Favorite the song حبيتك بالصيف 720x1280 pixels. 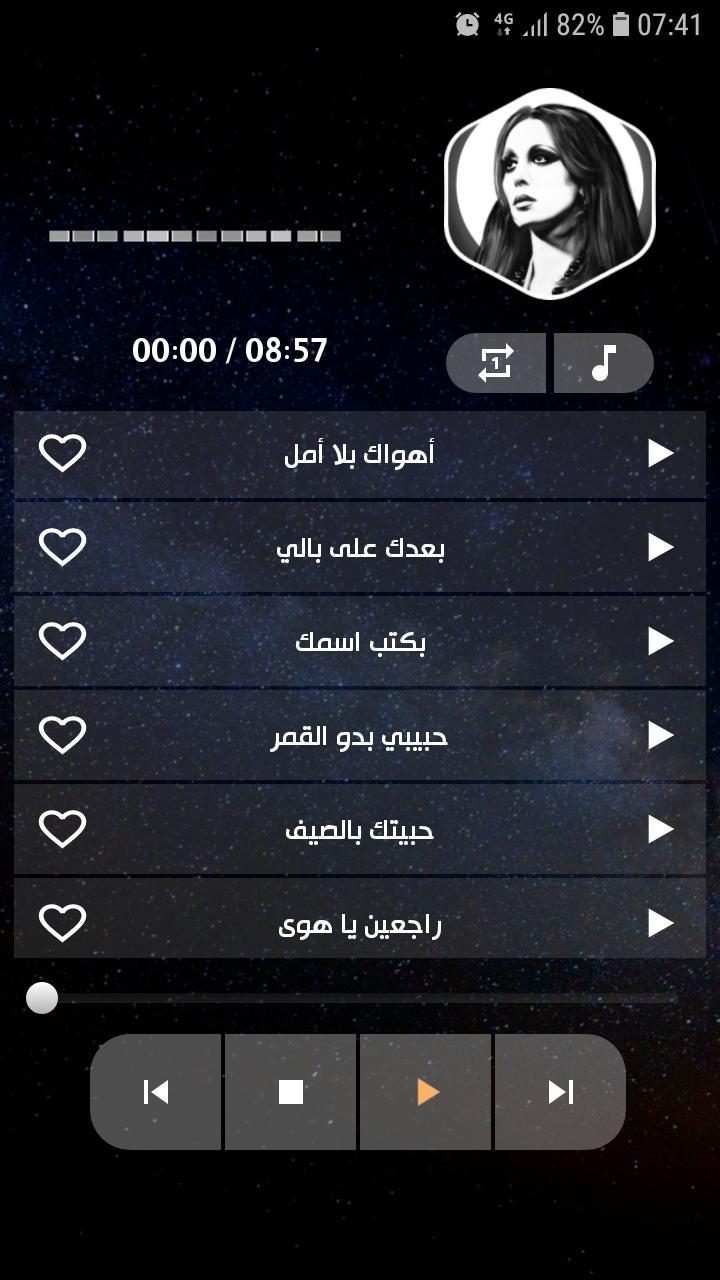click(x=62, y=829)
